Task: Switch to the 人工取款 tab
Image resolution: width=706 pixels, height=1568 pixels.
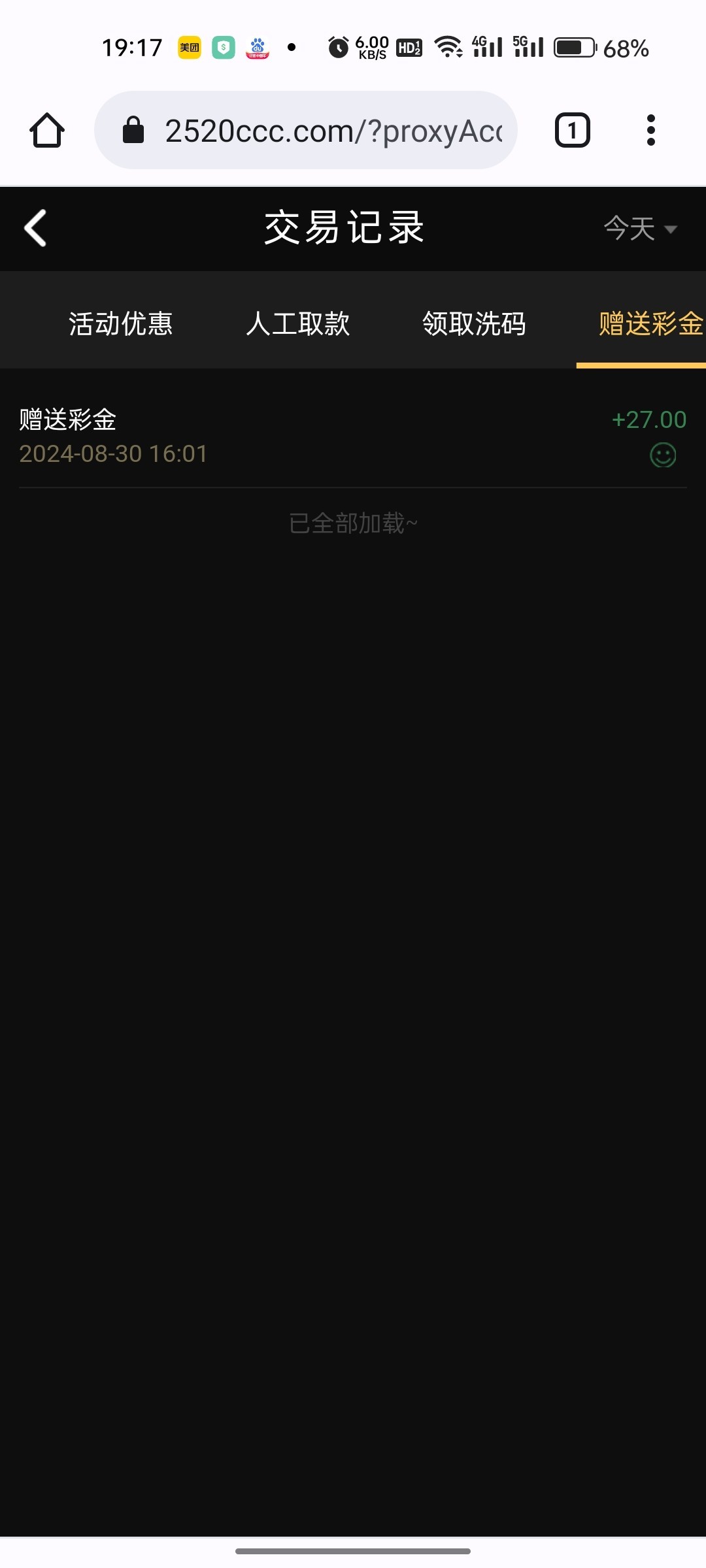Action: [x=297, y=323]
